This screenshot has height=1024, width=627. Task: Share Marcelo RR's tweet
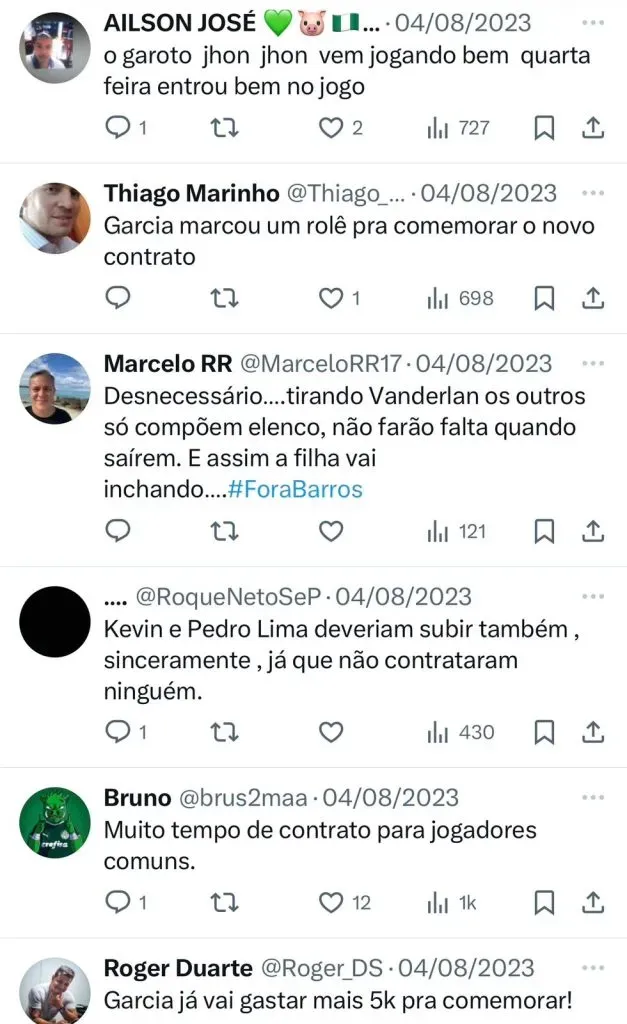coord(593,532)
